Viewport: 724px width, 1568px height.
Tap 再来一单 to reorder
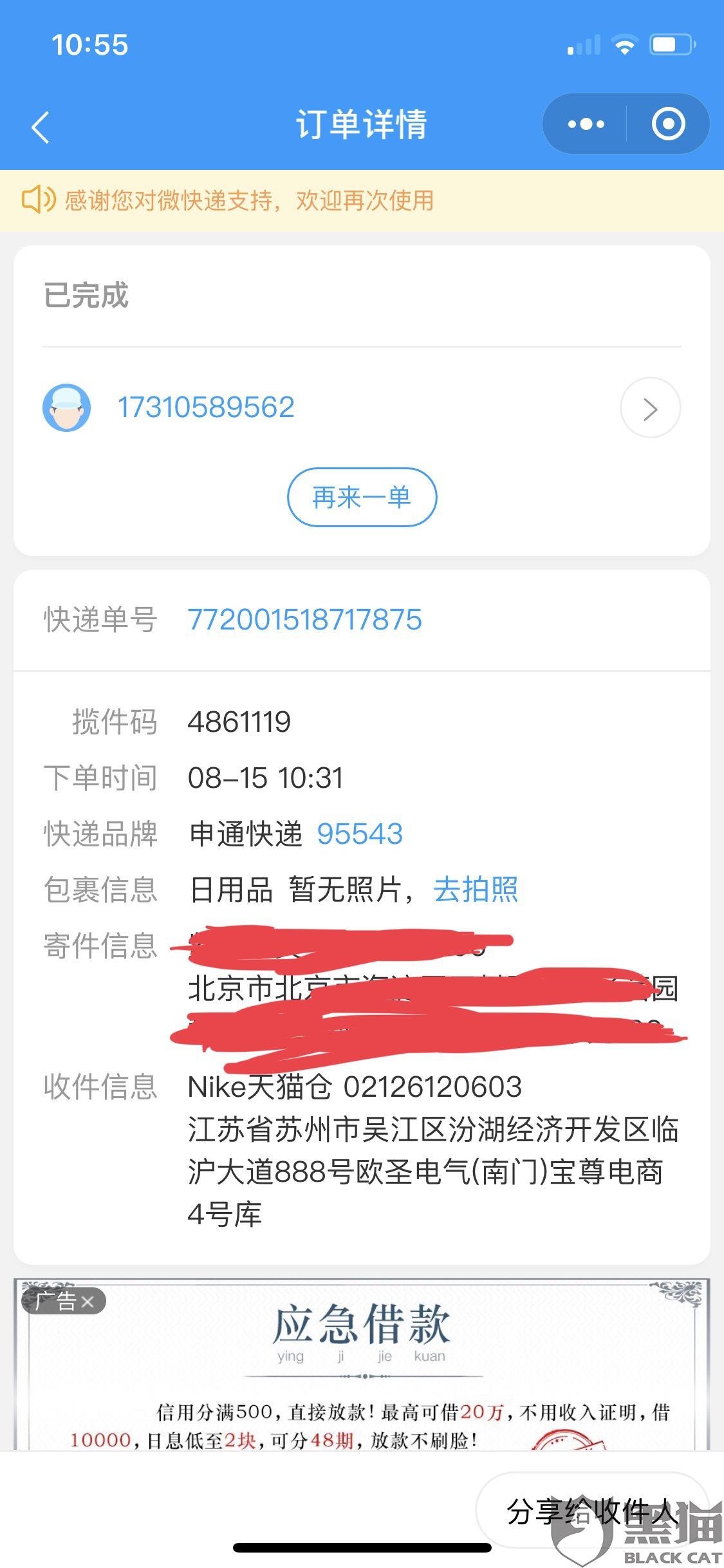pos(362,498)
